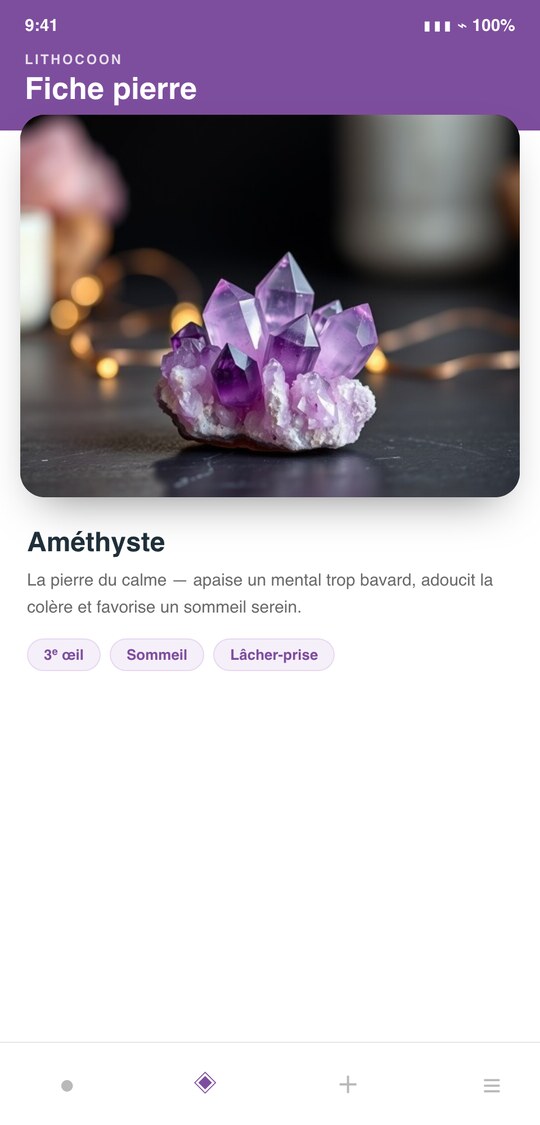Select the diamond stone tab
The image size is (540, 1125).
click(205, 1082)
